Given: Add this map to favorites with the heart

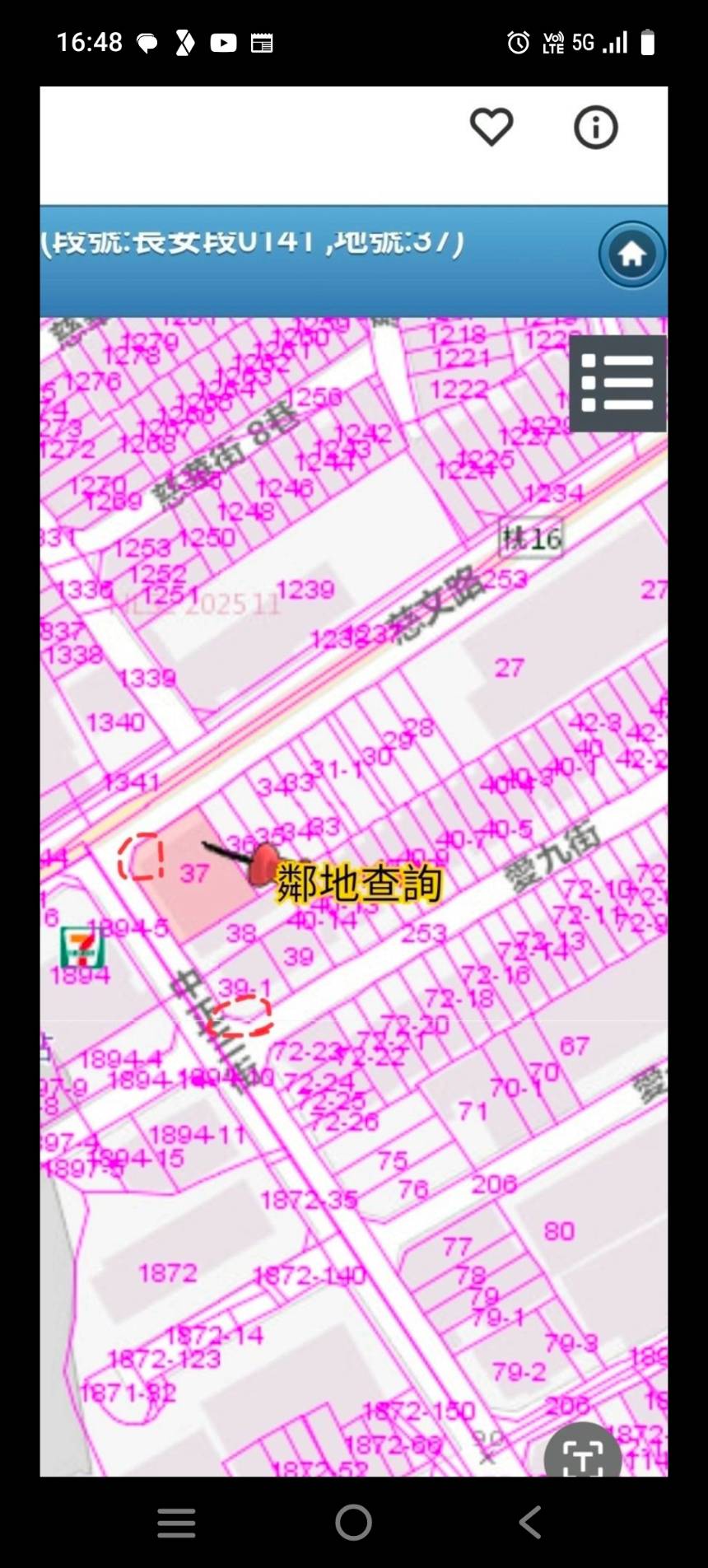Looking at the screenshot, I should click(491, 128).
